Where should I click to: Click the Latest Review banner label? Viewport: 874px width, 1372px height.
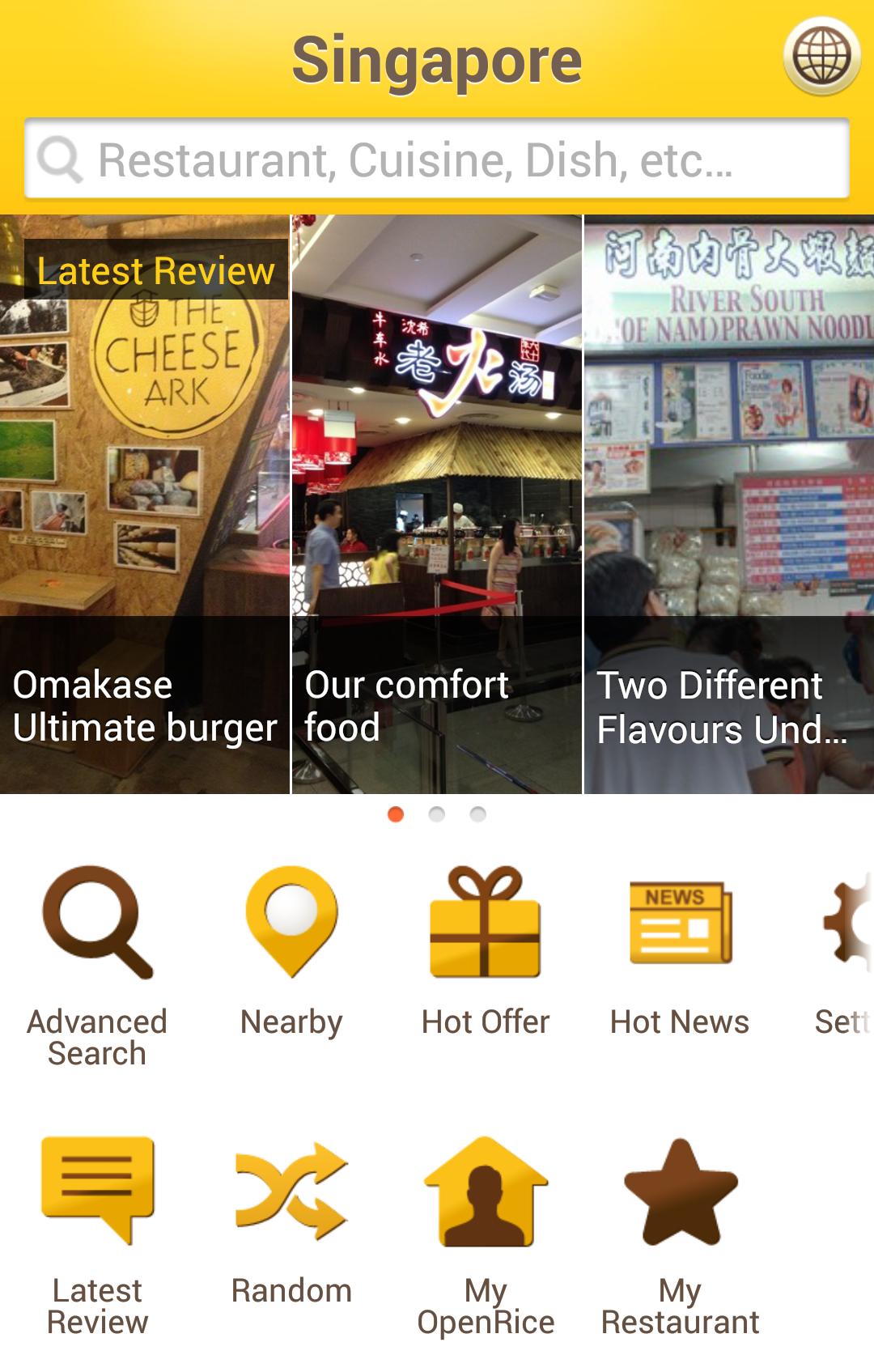click(155, 271)
